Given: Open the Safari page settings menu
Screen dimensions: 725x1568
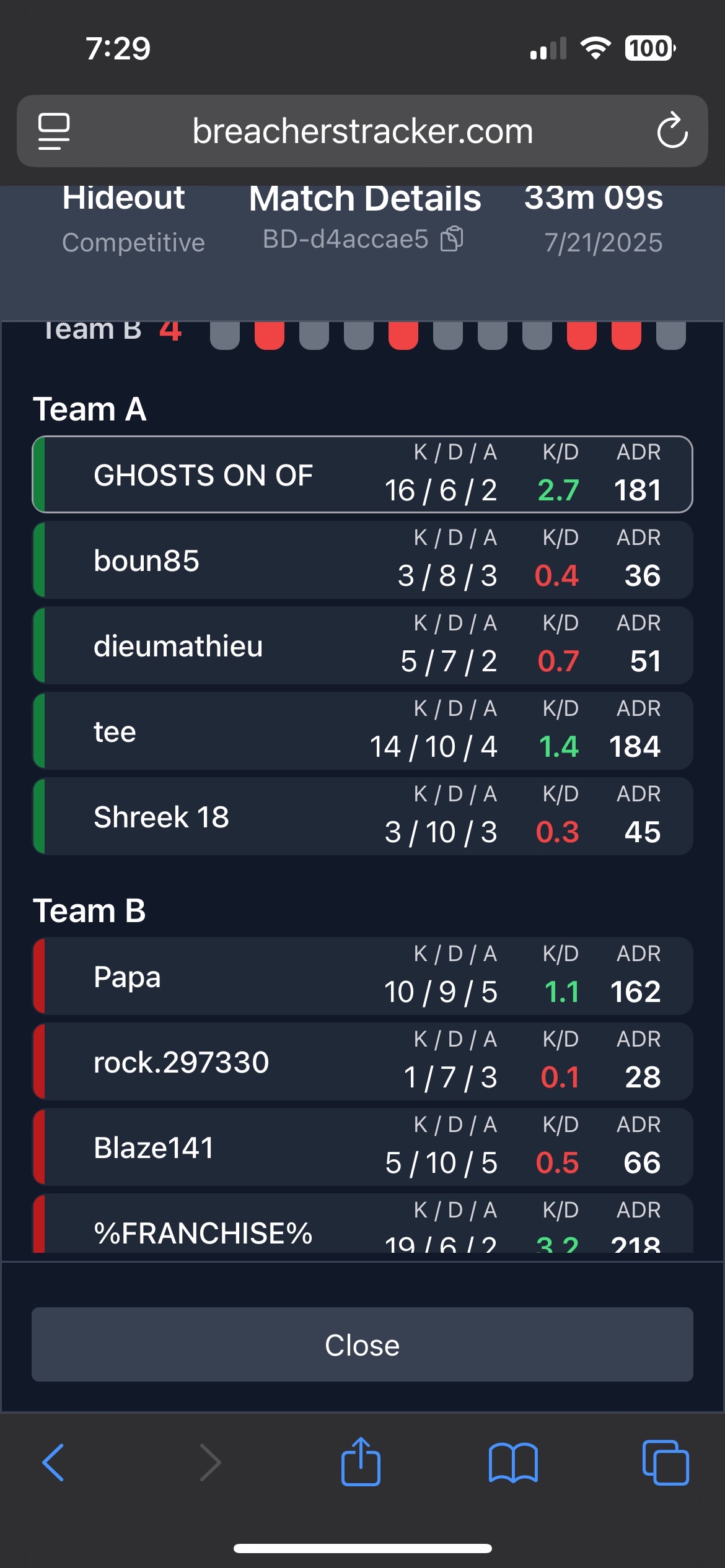Looking at the screenshot, I should point(54,131).
